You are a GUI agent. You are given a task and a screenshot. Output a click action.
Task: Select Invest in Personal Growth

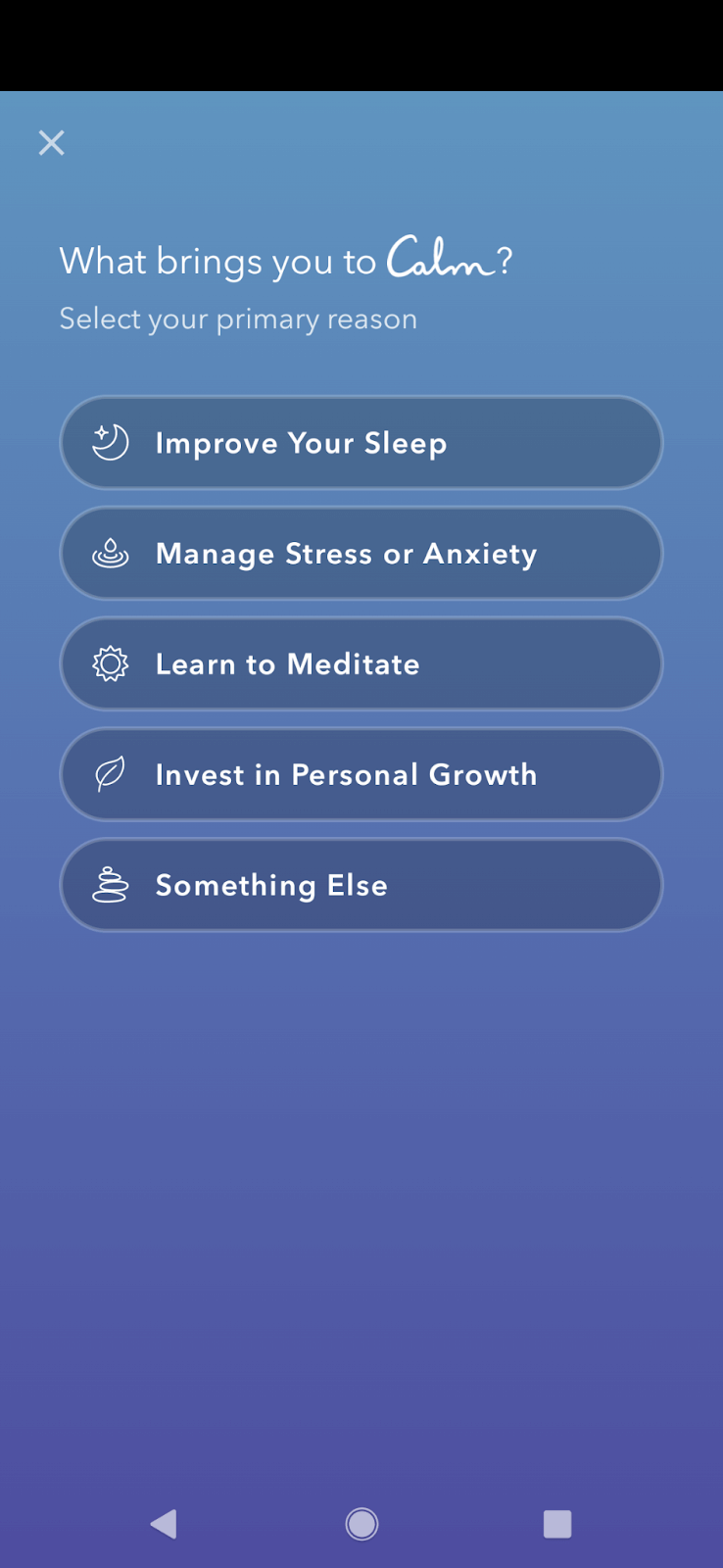coord(361,774)
